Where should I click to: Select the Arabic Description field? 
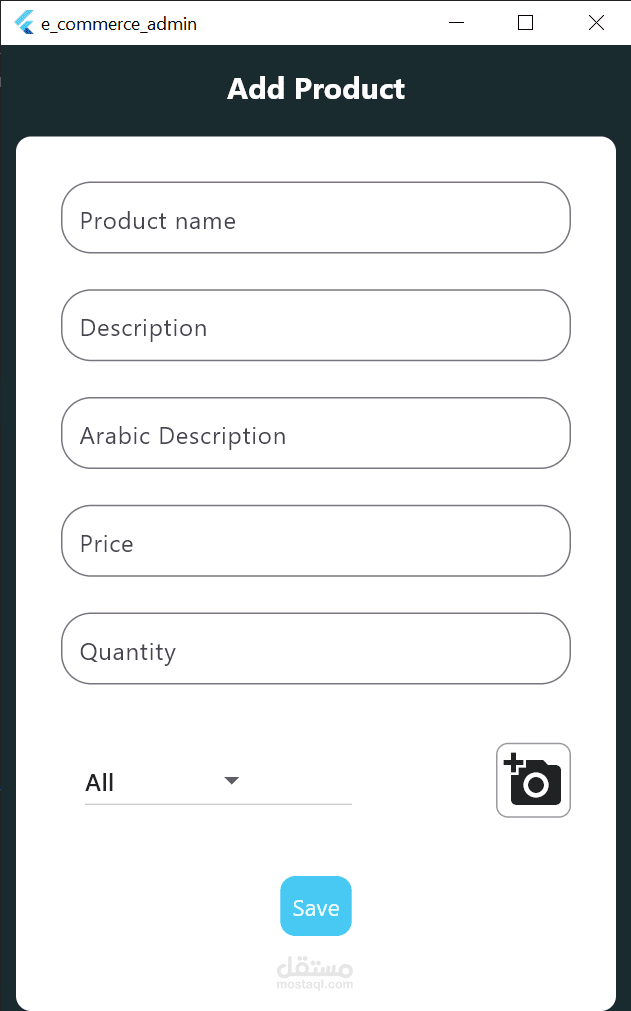click(316, 433)
